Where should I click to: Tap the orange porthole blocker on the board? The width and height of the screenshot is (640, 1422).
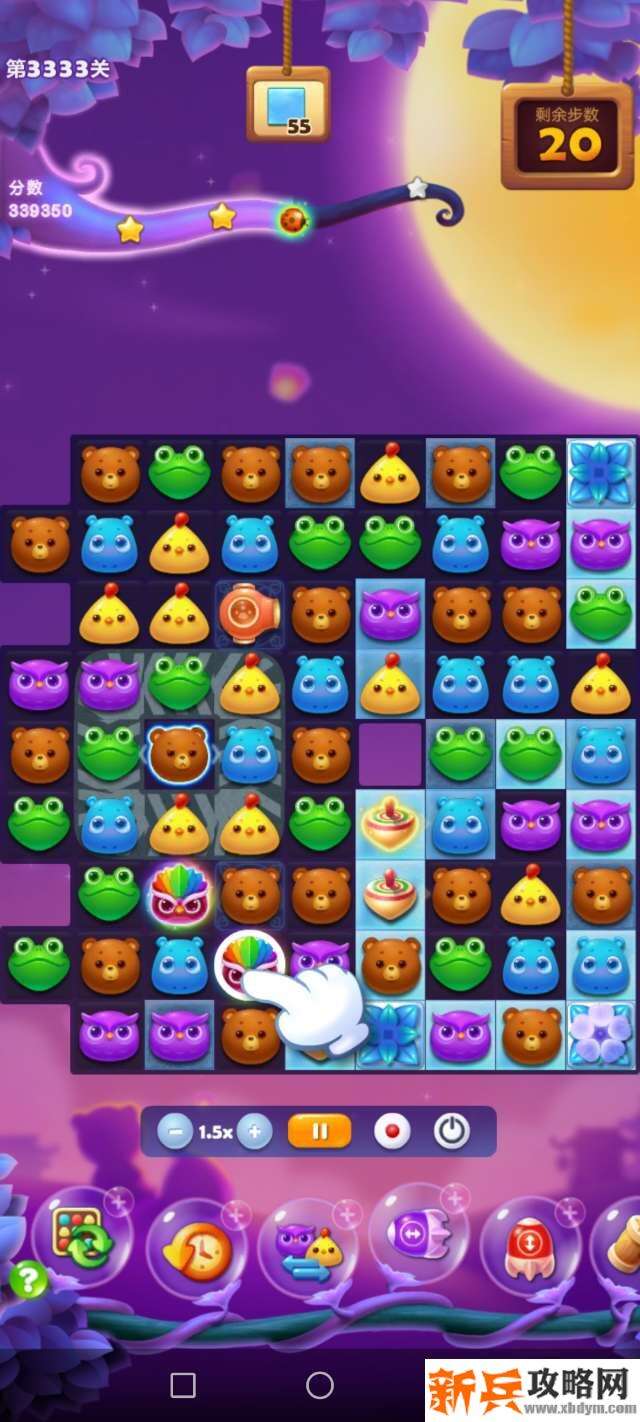tap(249, 612)
